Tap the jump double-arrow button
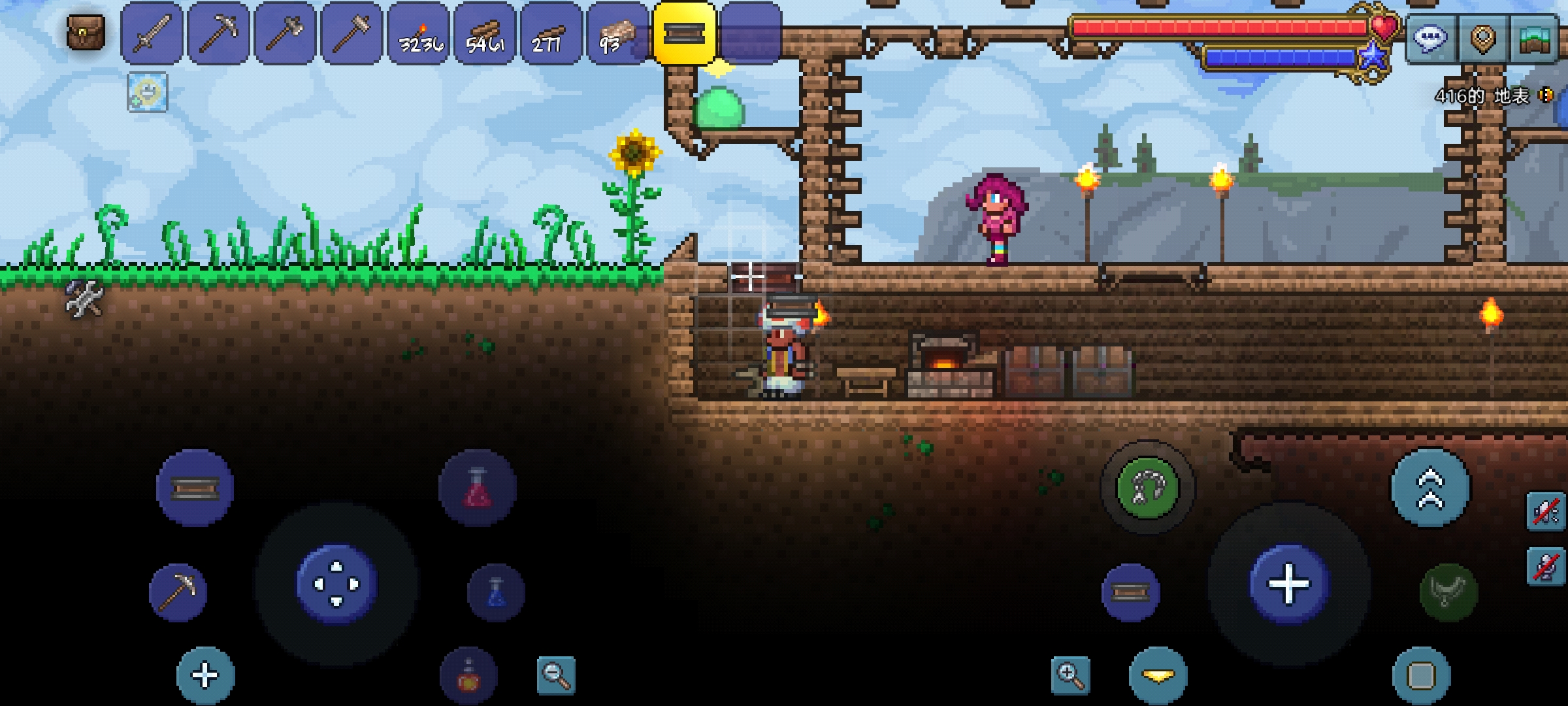Image resolution: width=1568 pixels, height=706 pixels. [1430, 488]
